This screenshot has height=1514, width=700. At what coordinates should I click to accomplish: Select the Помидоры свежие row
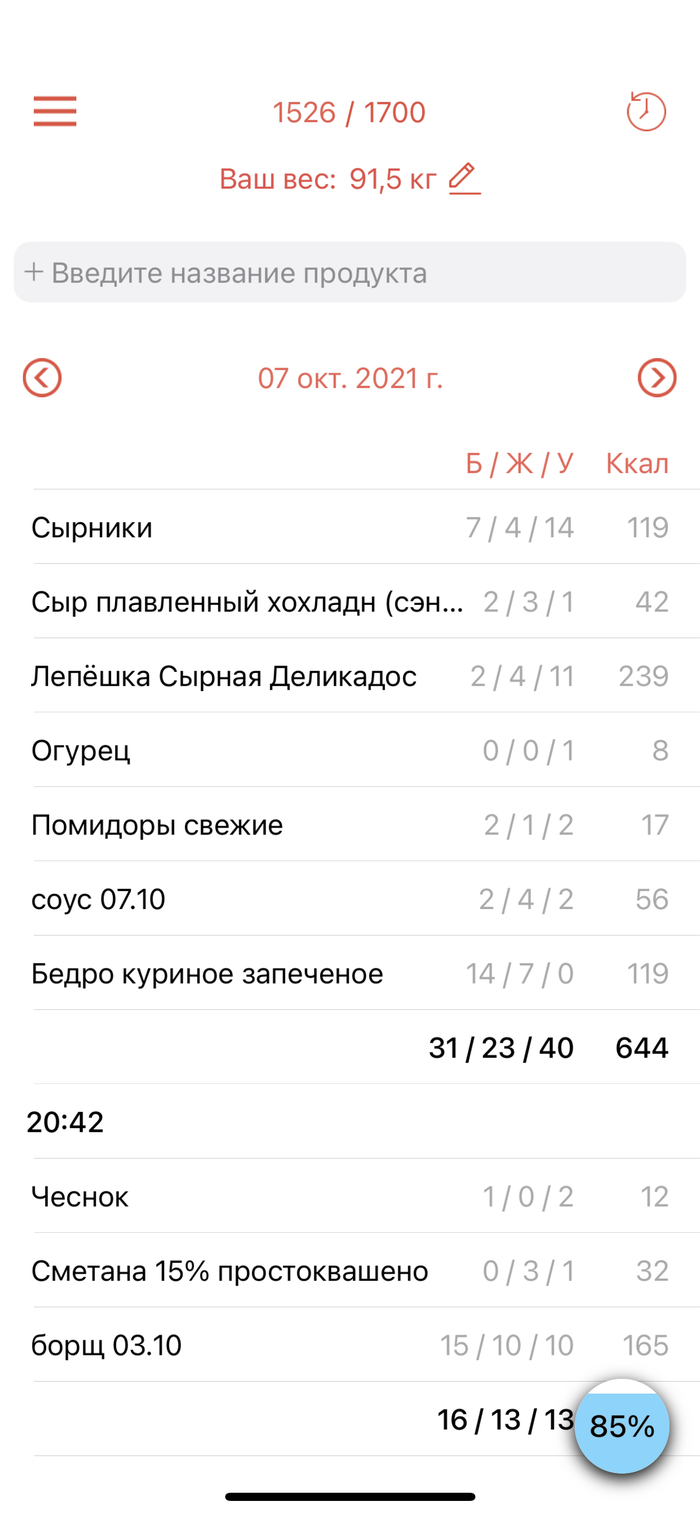pos(350,825)
